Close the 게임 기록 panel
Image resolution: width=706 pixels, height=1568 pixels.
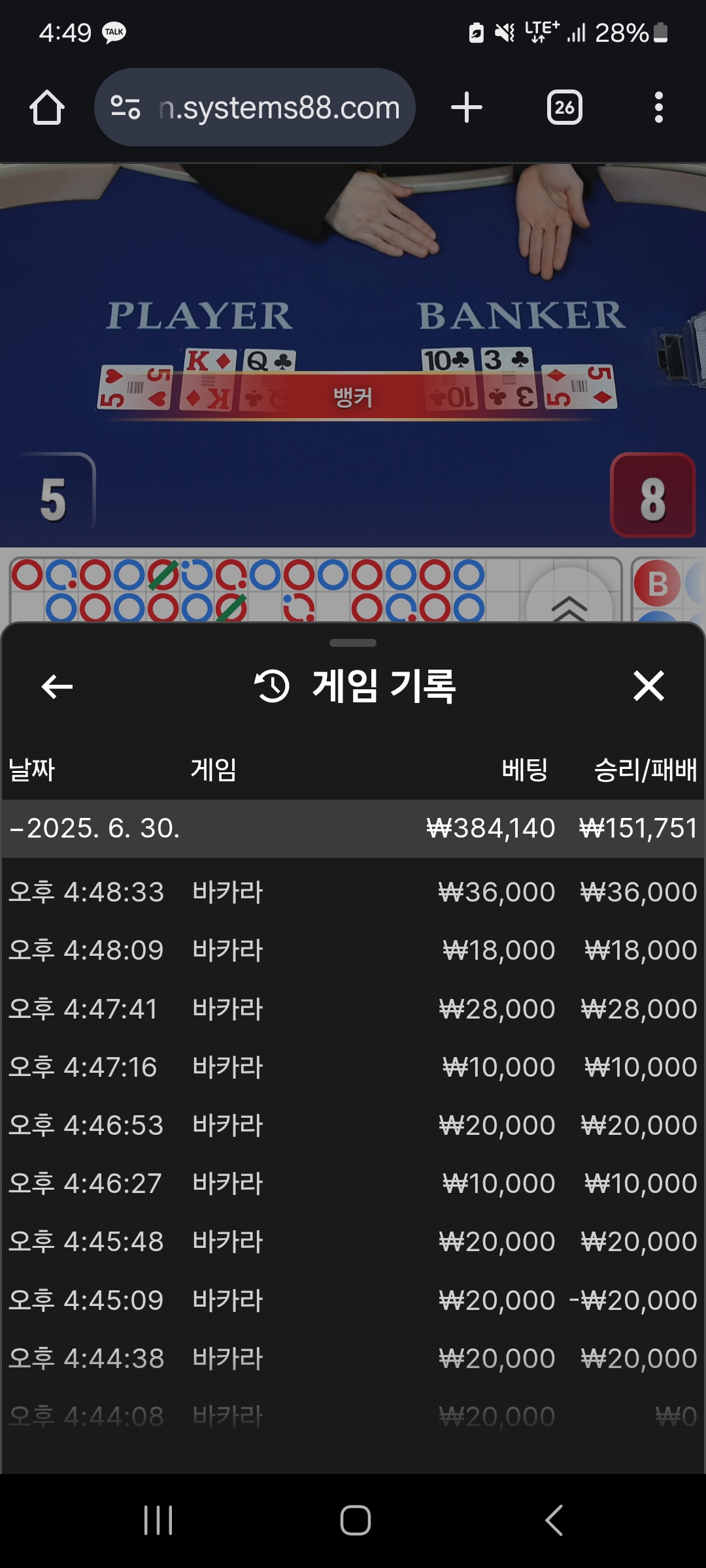pyautogui.click(x=648, y=686)
